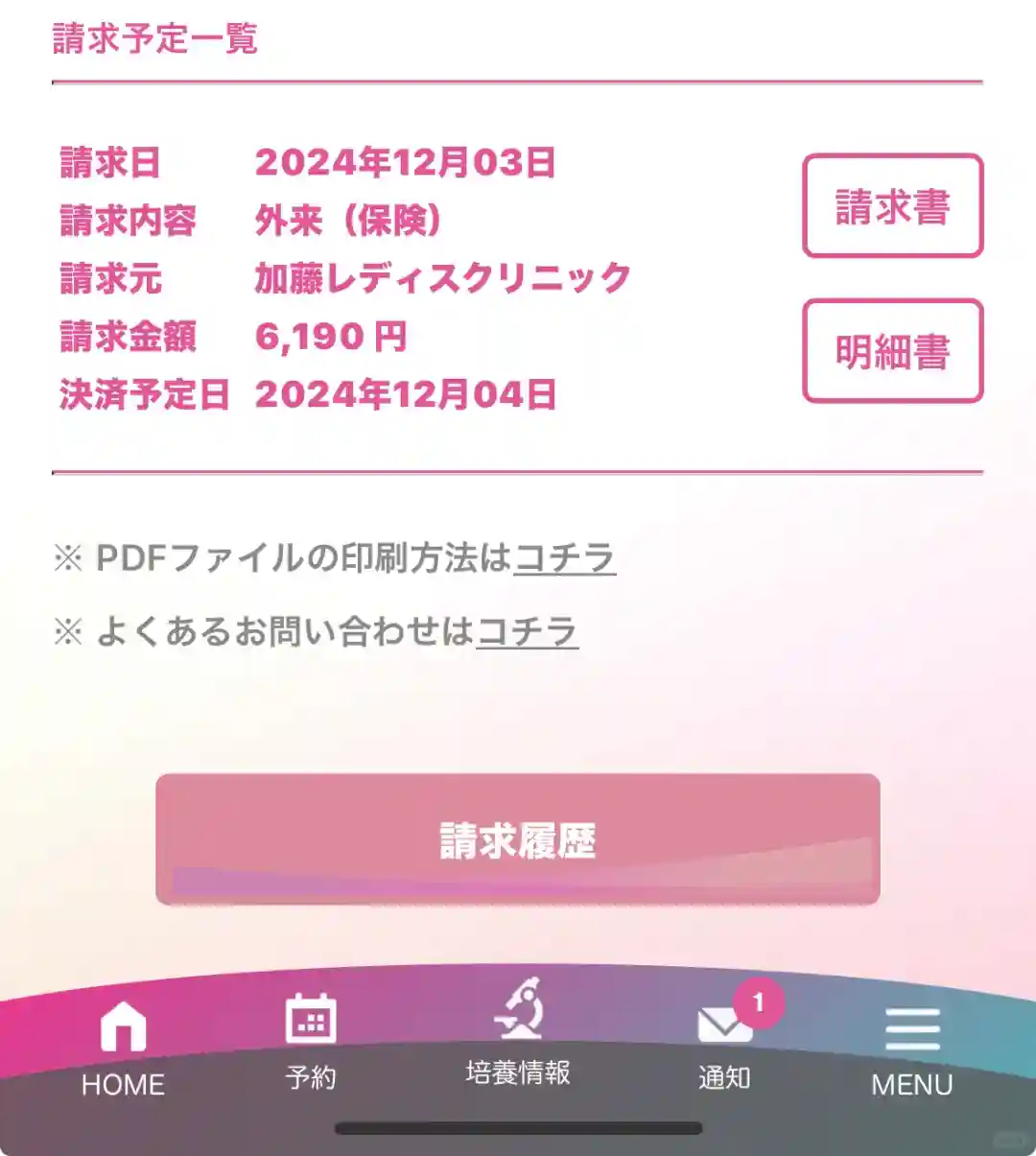Open the コチラ link for frequently asked questions
Image resolution: width=1036 pixels, height=1156 pixels.
[x=528, y=632]
